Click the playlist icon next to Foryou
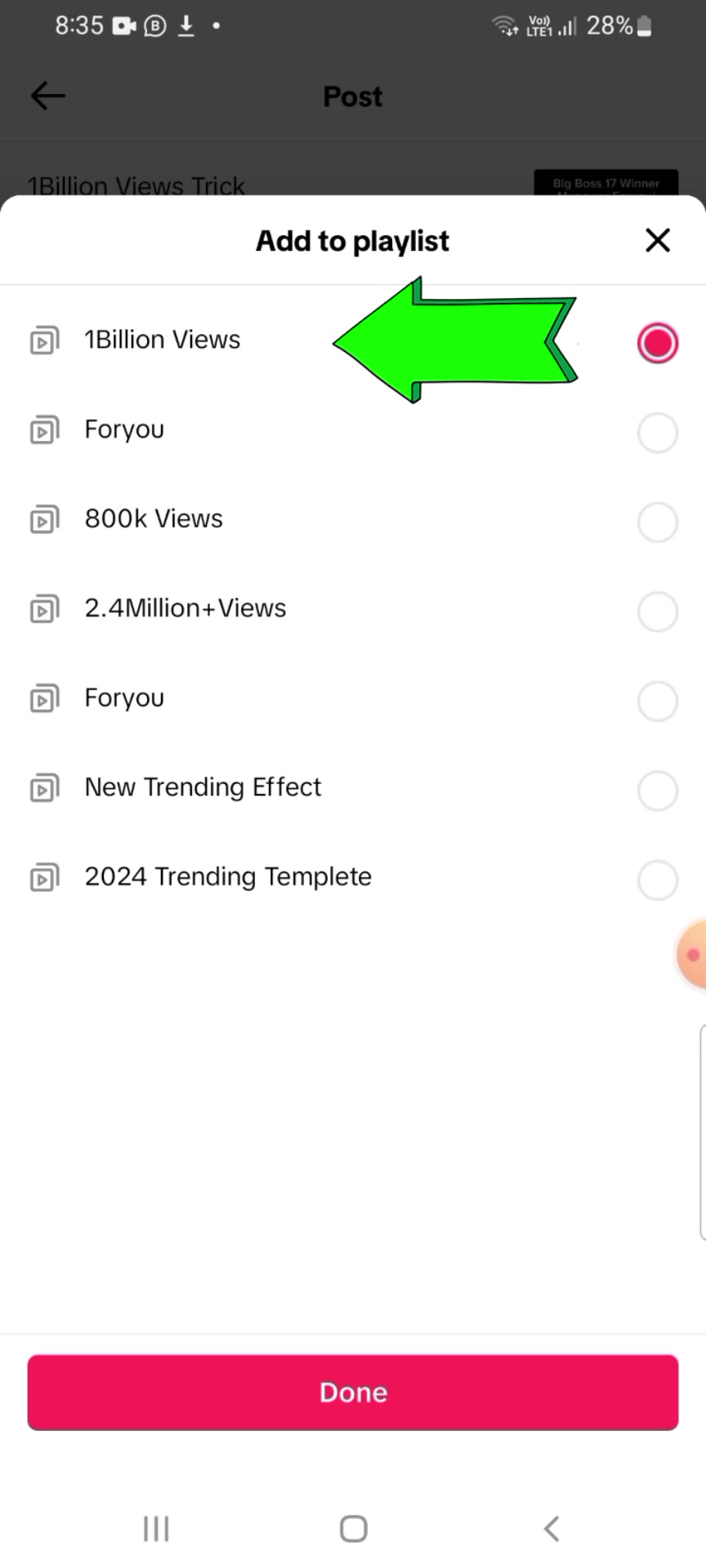The height and width of the screenshot is (1568, 706). point(44,430)
